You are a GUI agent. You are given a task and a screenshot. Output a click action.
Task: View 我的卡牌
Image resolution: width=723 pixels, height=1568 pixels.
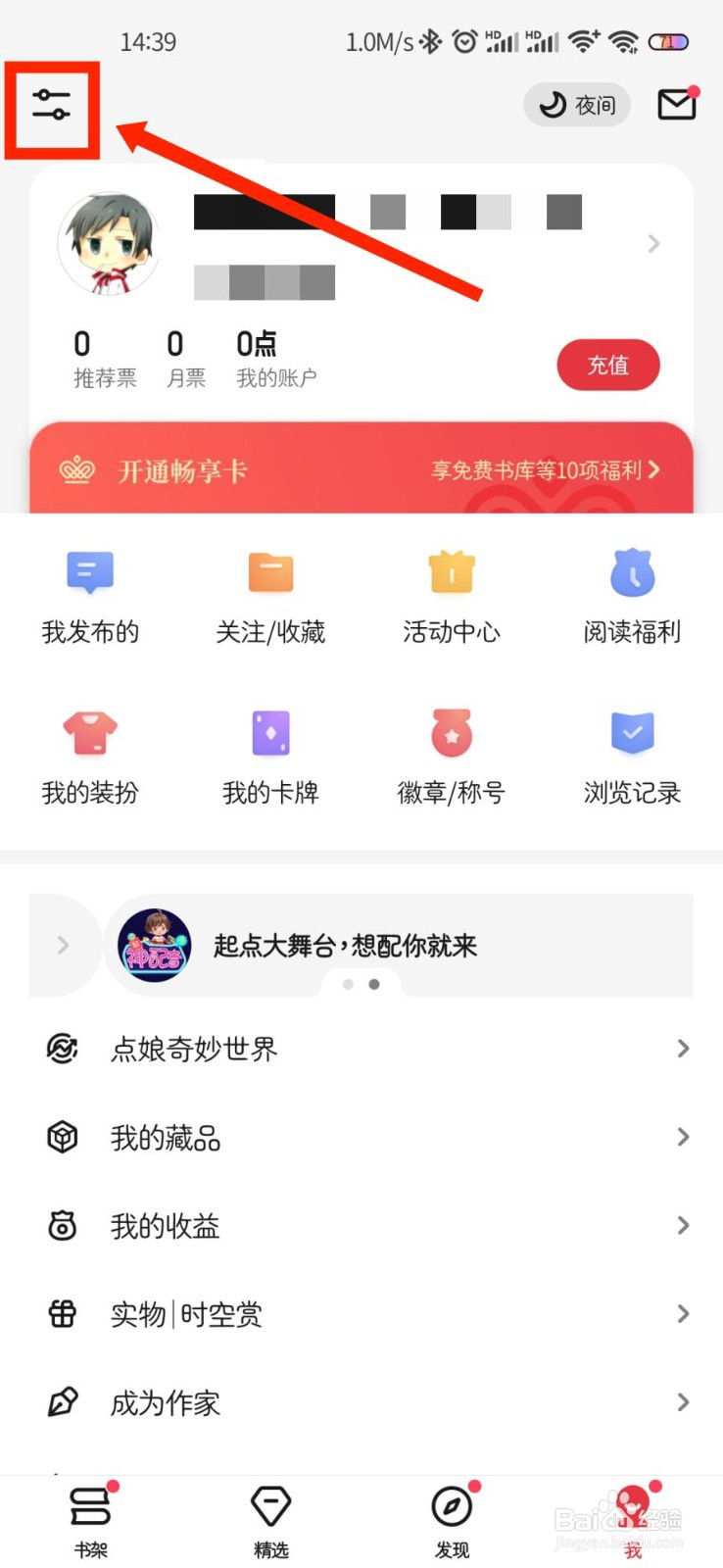(x=270, y=757)
